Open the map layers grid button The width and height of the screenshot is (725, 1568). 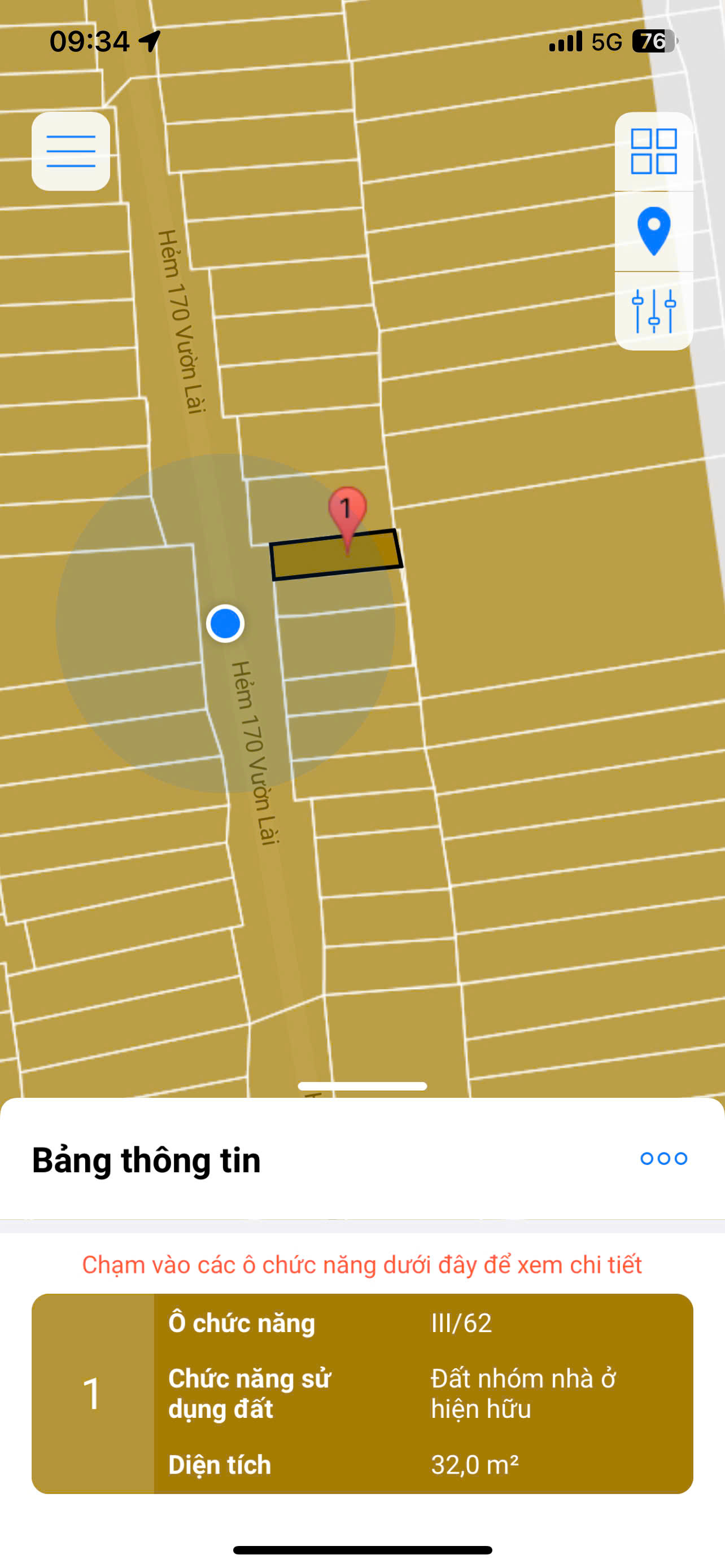[x=654, y=152]
